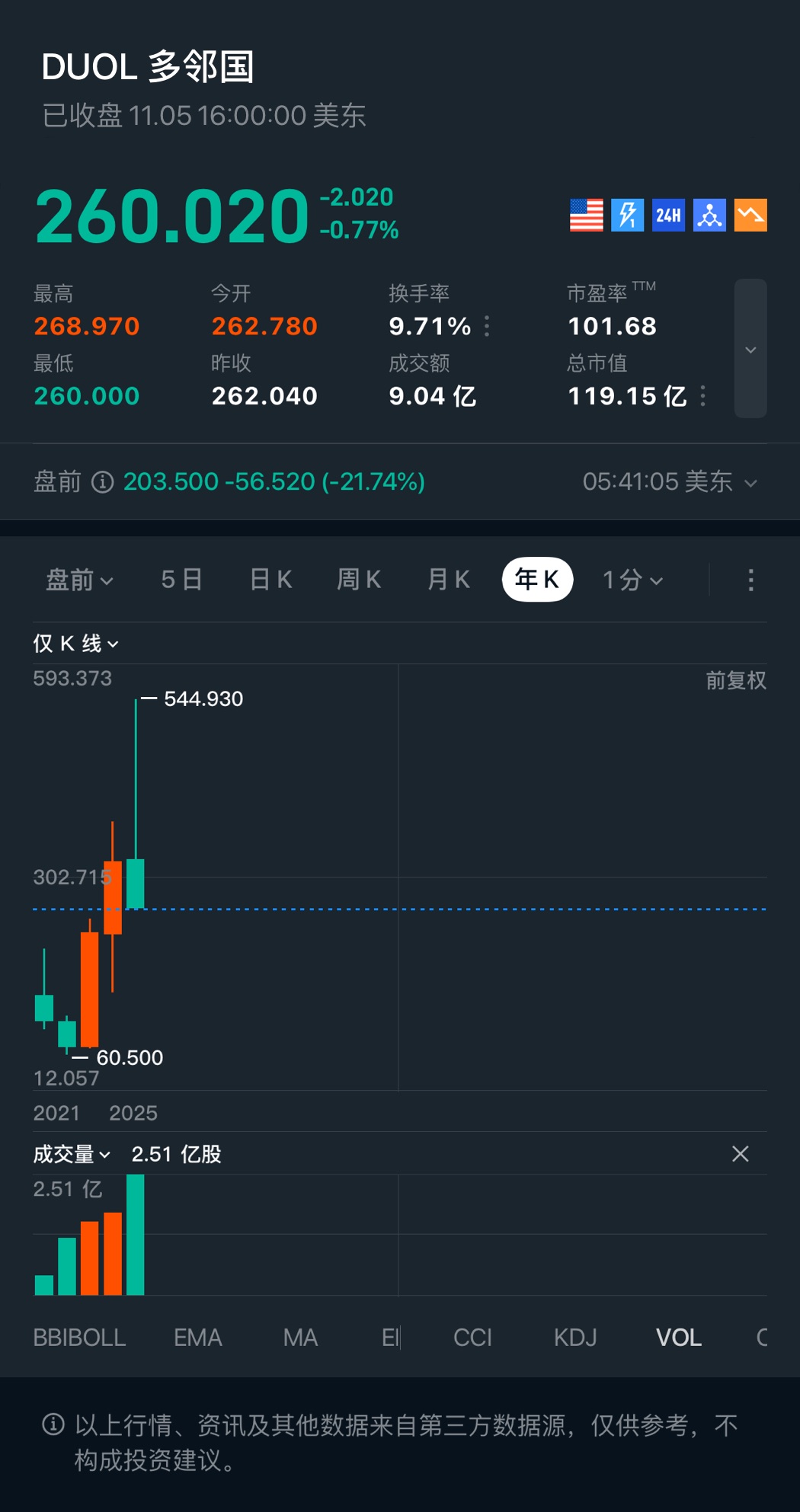
Task: Tap the 24H trading badge
Action: pos(668,216)
